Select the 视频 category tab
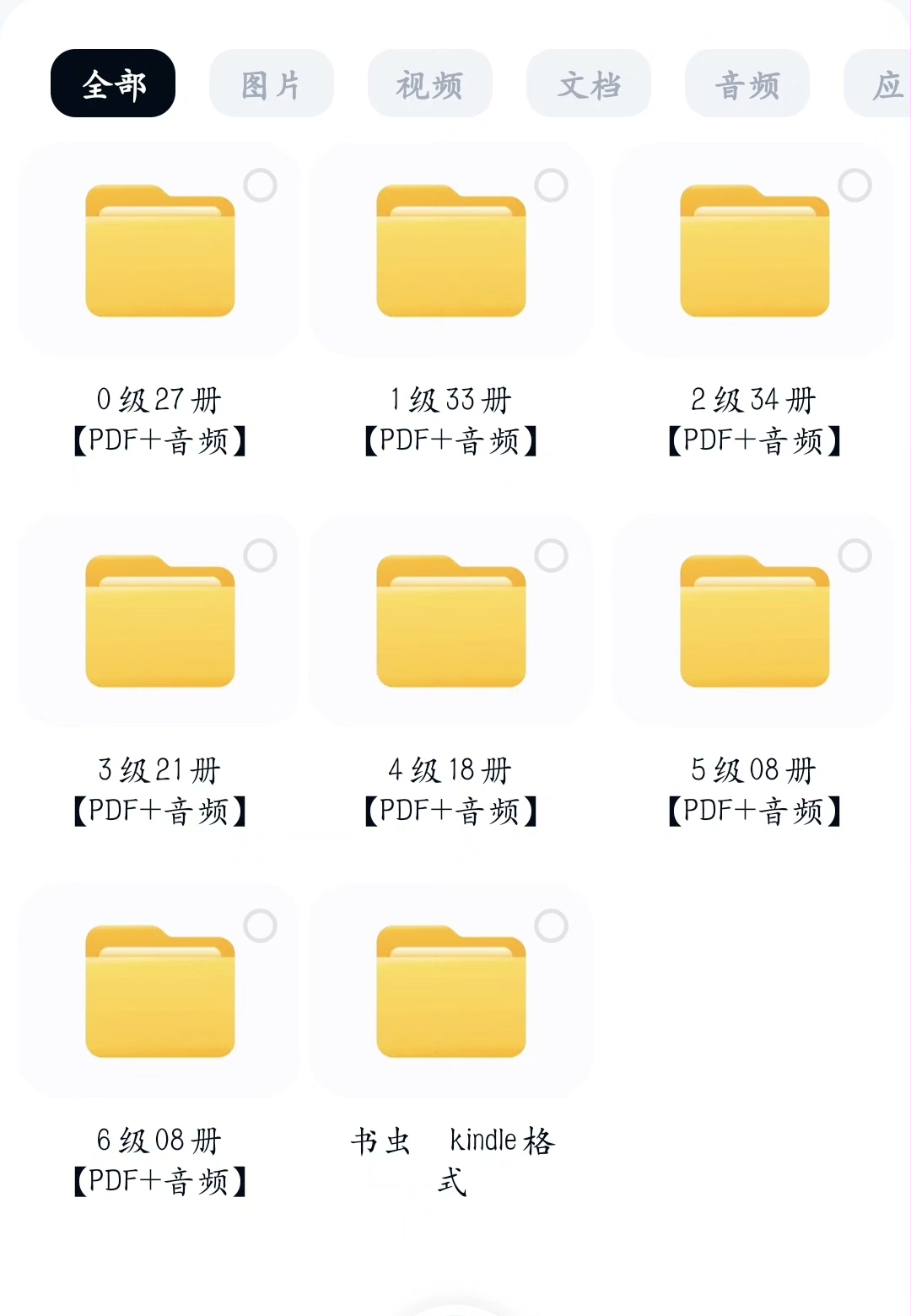Screen dimensions: 911x1316 429,84
